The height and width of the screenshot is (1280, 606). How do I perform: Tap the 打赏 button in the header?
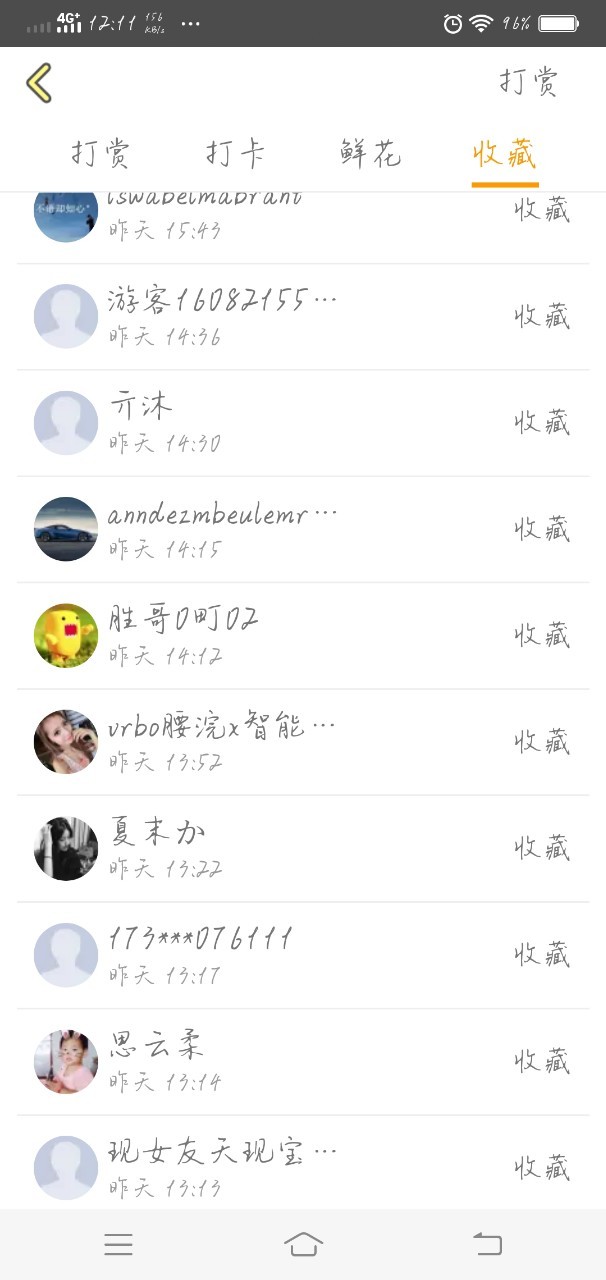[528, 83]
